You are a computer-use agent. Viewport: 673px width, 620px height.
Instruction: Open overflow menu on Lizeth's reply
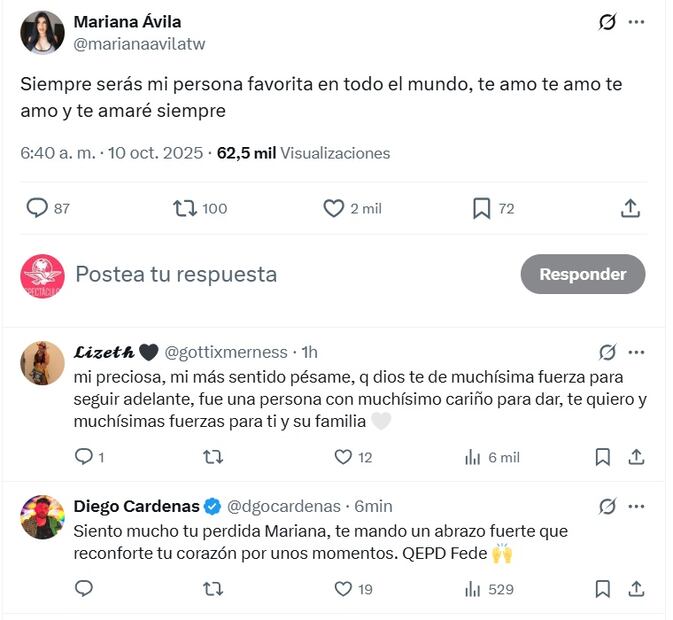[x=637, y=352]
